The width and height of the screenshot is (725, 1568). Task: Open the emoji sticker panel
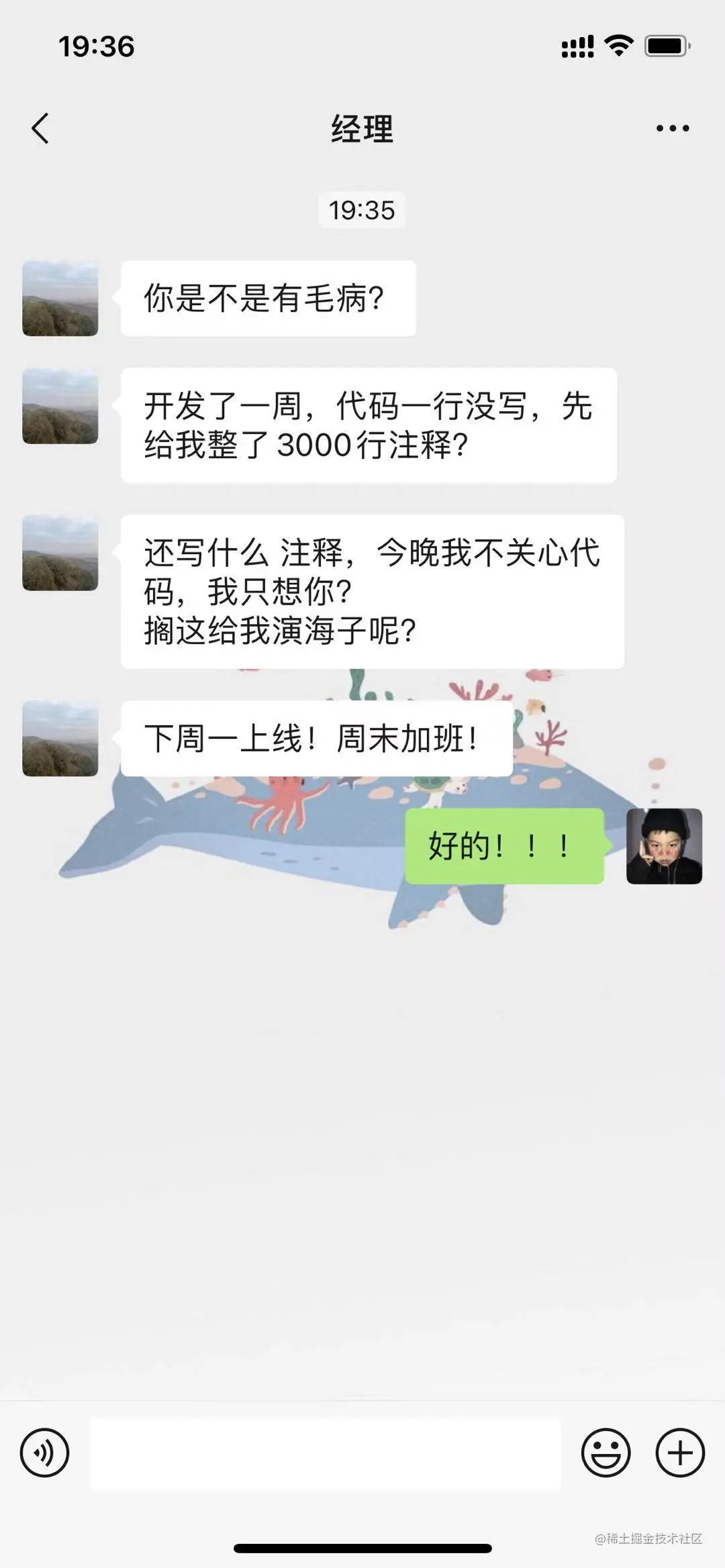click(606, 1453)
